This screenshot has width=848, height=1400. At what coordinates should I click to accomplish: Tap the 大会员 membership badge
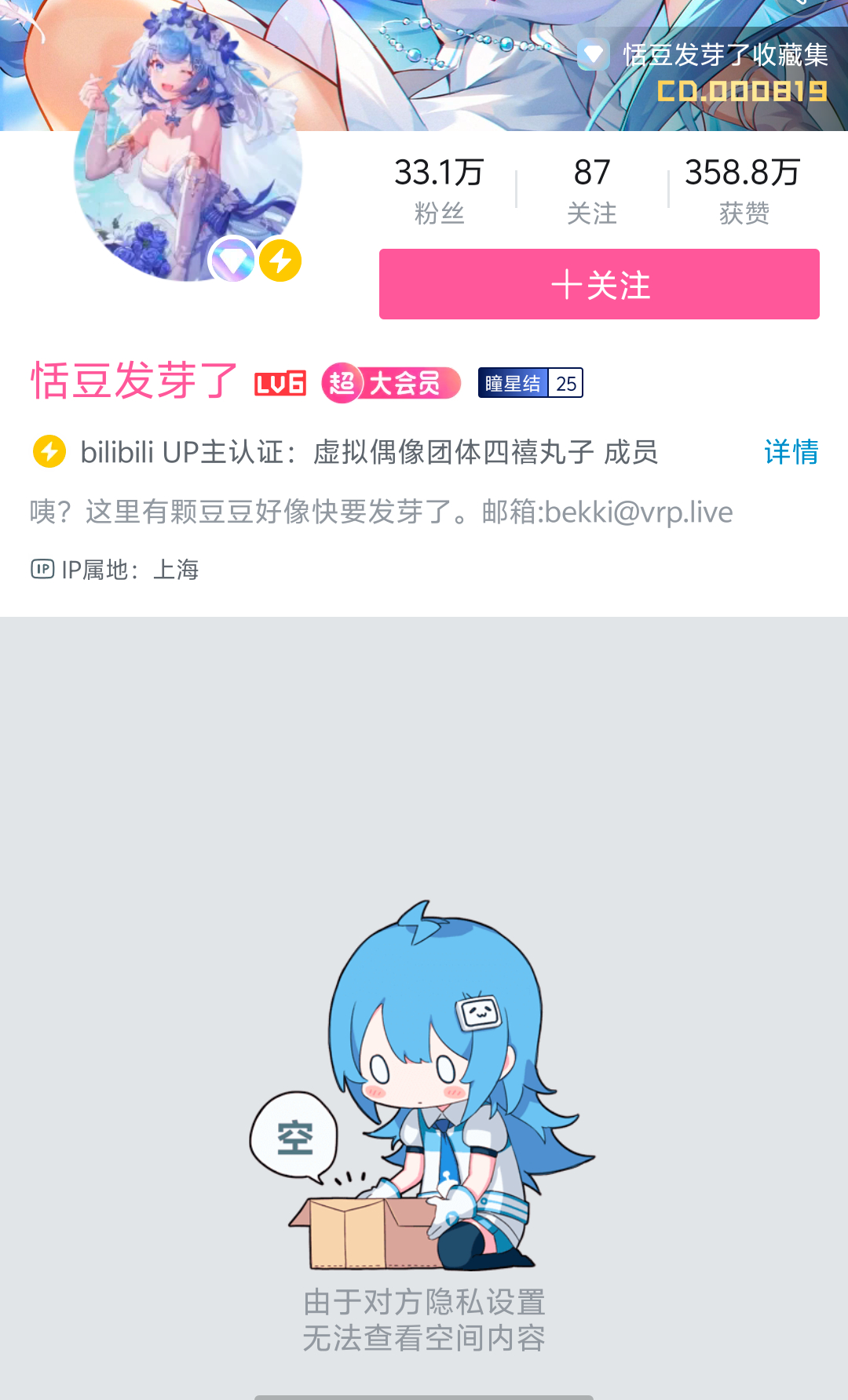[x=391, y=384]
